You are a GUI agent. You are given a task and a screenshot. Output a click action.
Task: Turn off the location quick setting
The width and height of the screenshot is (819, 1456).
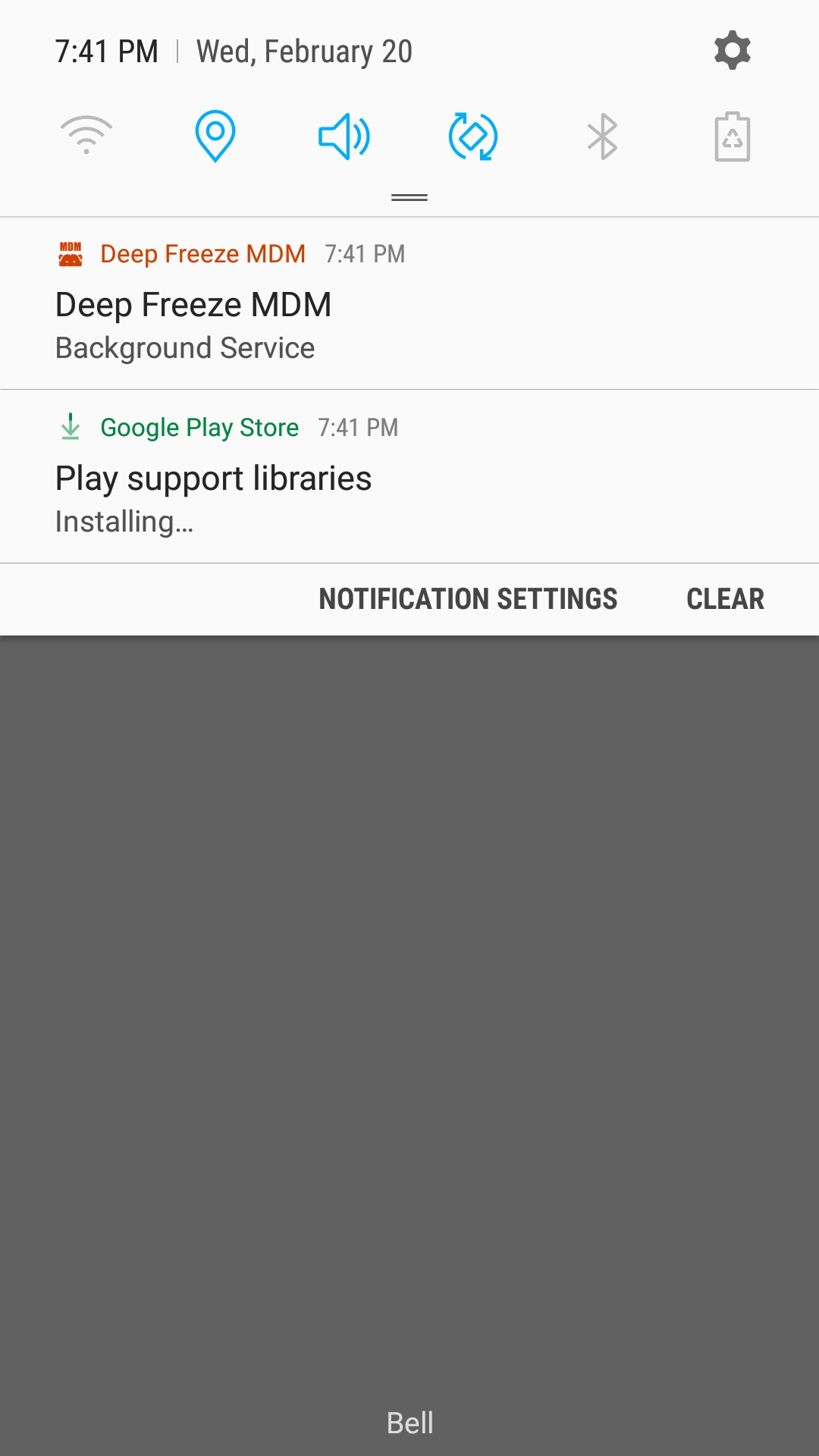[215, 136]
